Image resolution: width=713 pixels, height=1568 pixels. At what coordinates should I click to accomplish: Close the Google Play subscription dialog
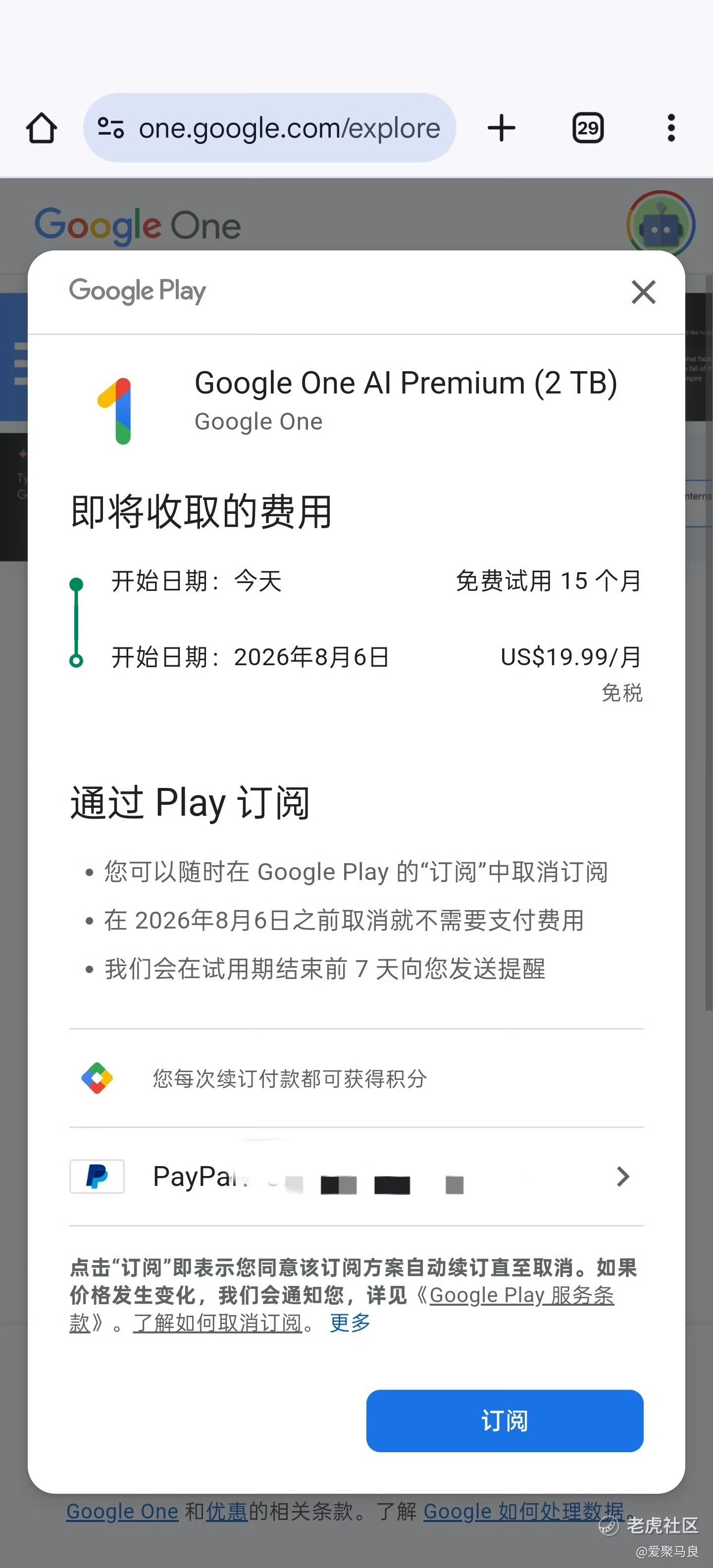pyautogui.click(x=643, y=292)
